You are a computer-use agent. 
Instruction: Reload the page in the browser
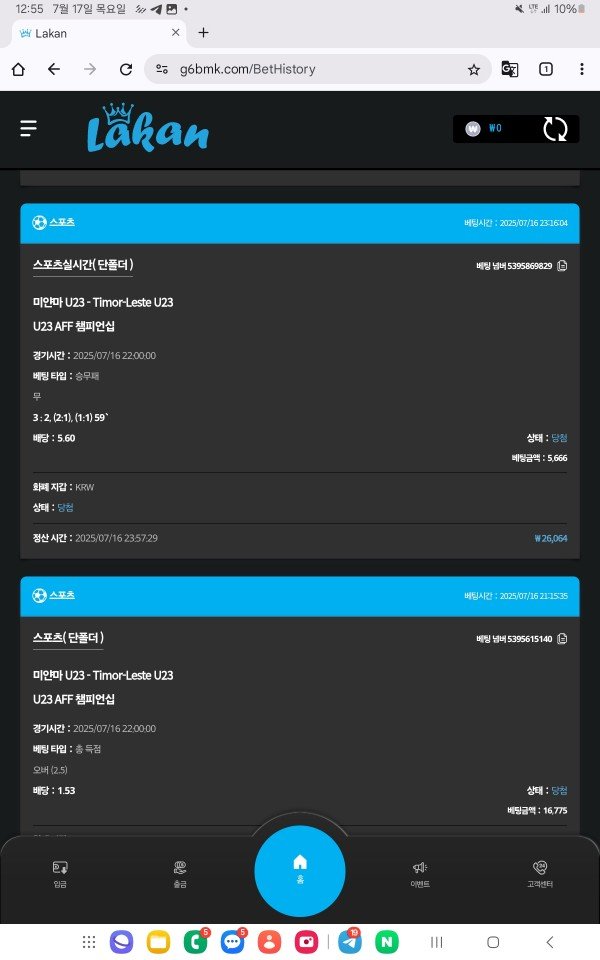(x=126, y=69)
